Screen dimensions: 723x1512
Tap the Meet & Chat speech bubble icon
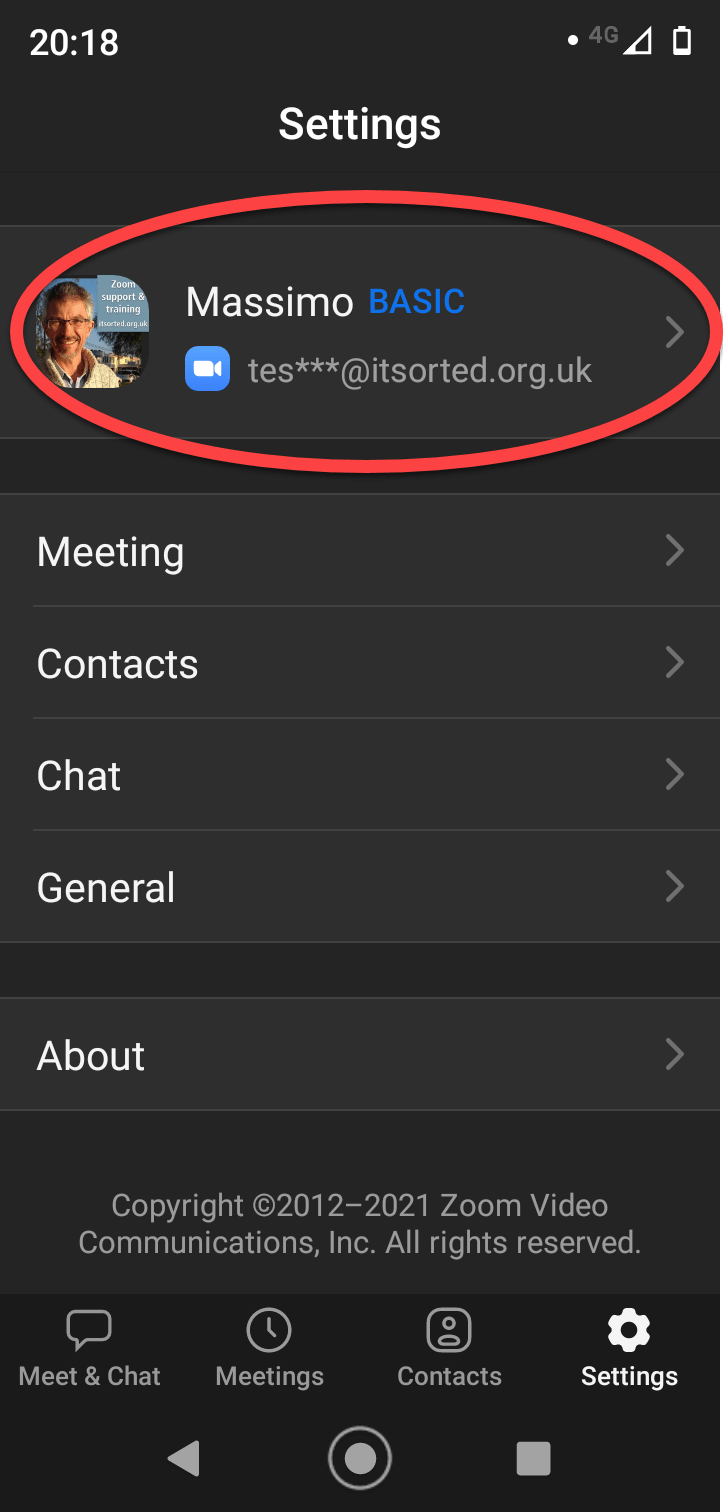coord(89,1328)
